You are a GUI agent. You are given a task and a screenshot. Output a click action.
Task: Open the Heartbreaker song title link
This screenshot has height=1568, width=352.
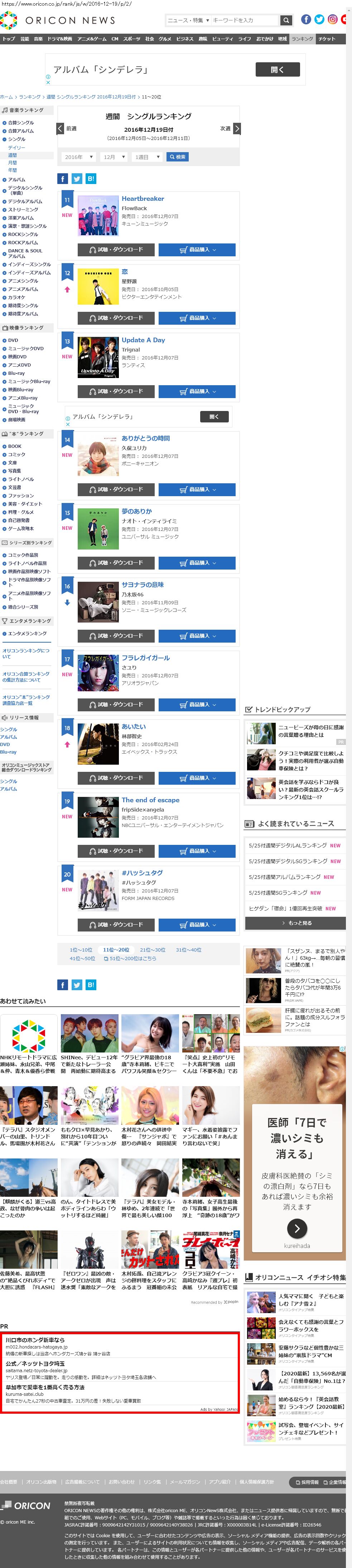[x=143, y=198]
